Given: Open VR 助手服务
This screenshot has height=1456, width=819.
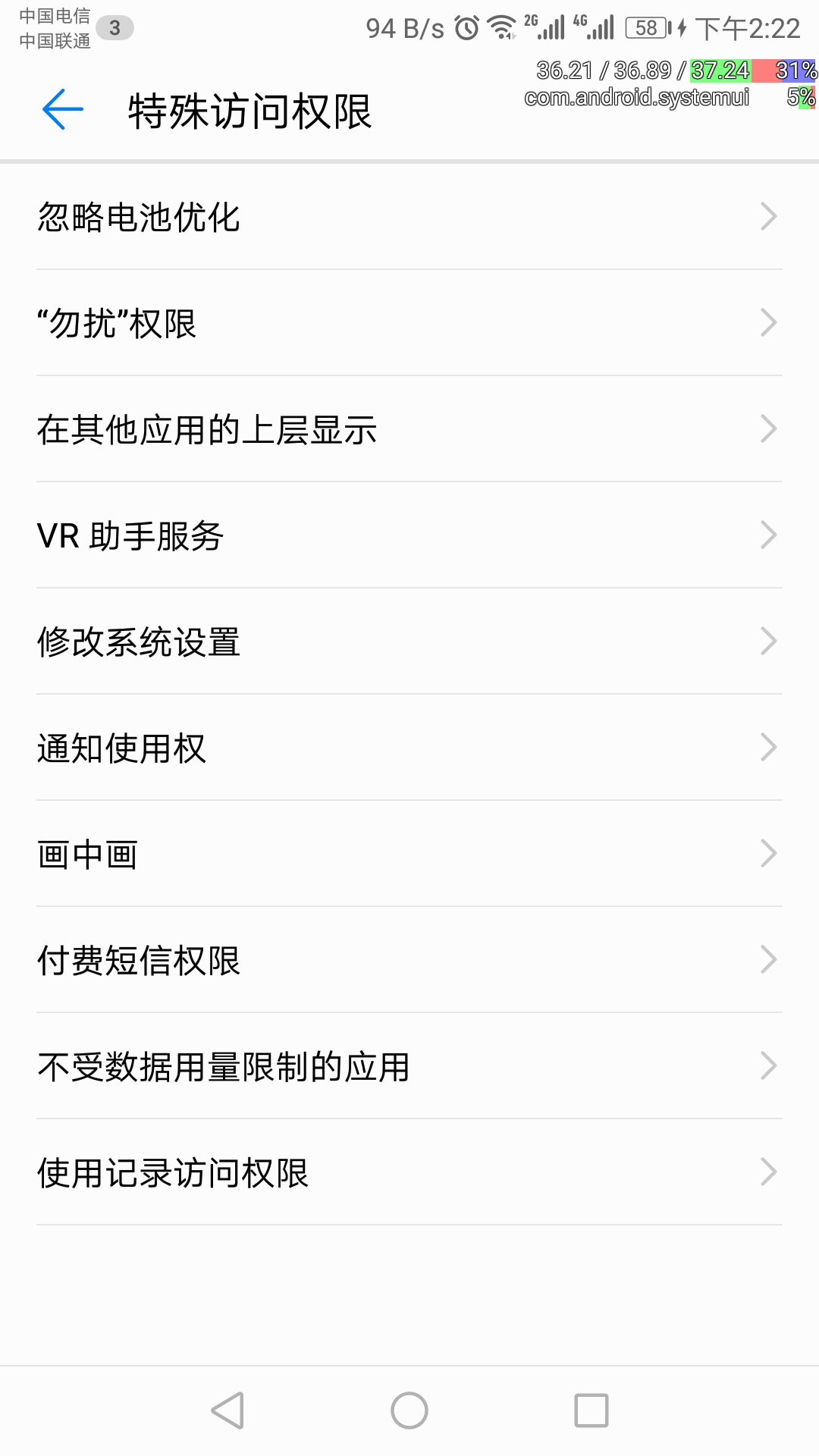Looking at the screenshot, I should tap(409, 535).
